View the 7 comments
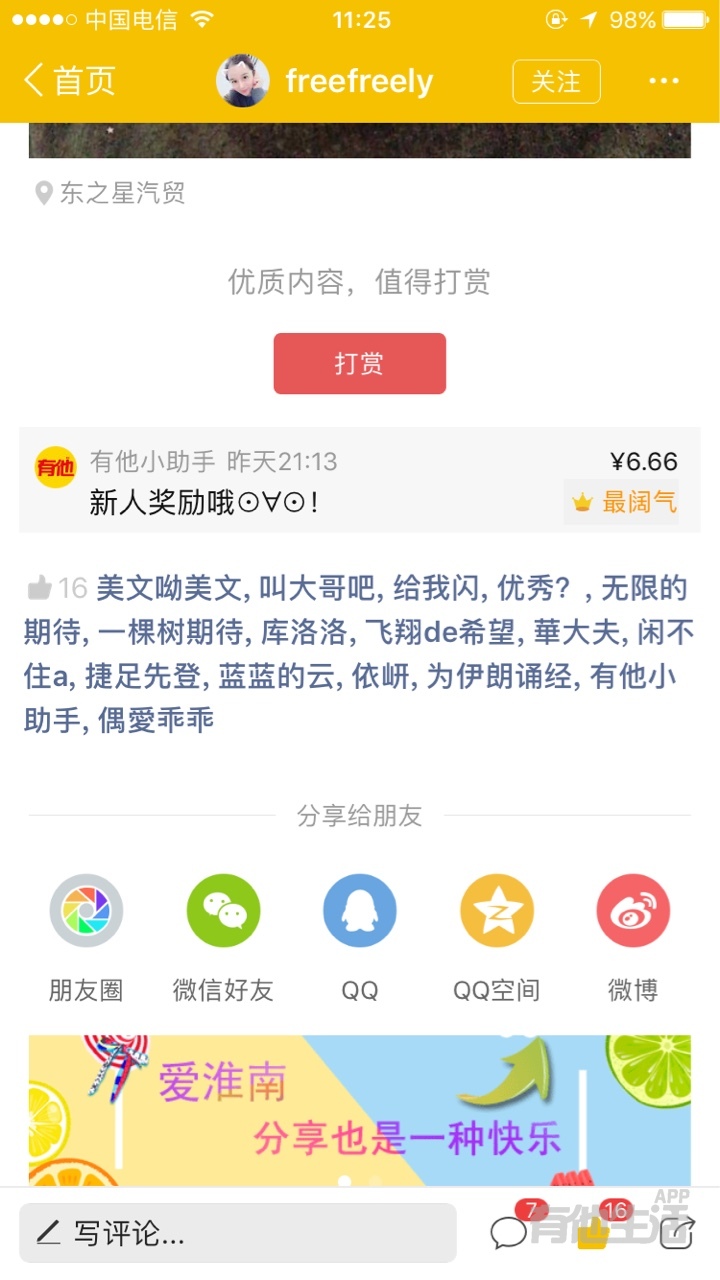Viewport: 720px width, 1280px height. [x=510, y=1233]
